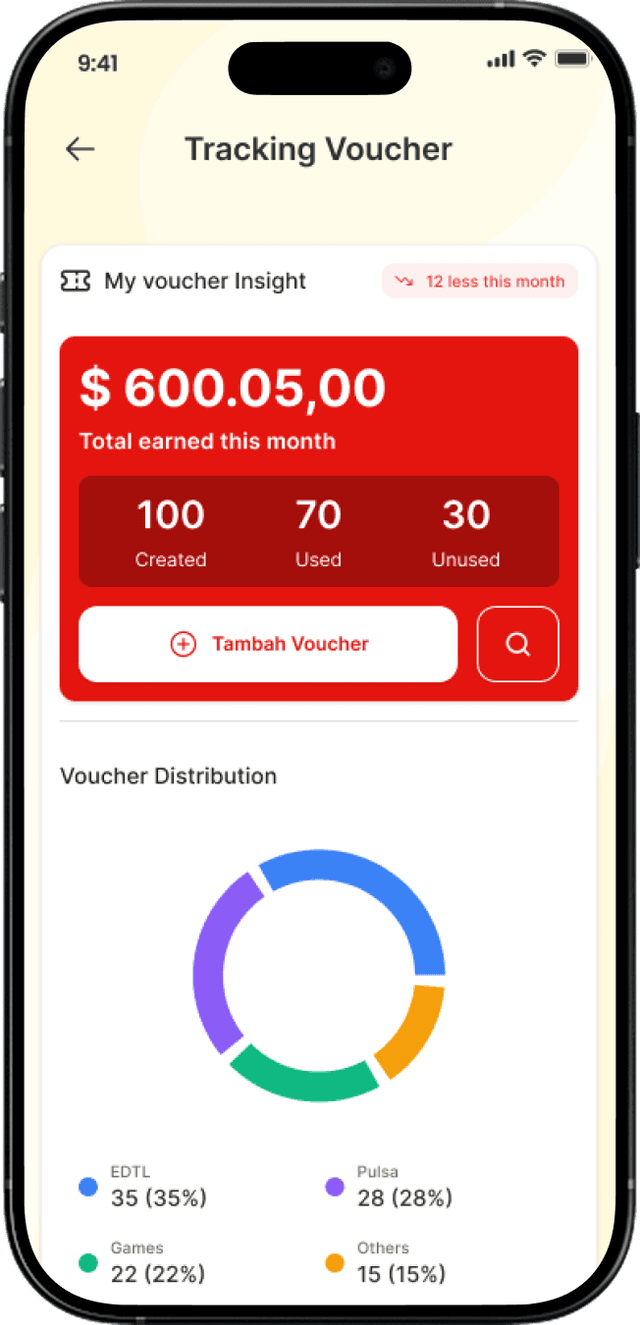Go back using the arrow icon

pos(80,150)
